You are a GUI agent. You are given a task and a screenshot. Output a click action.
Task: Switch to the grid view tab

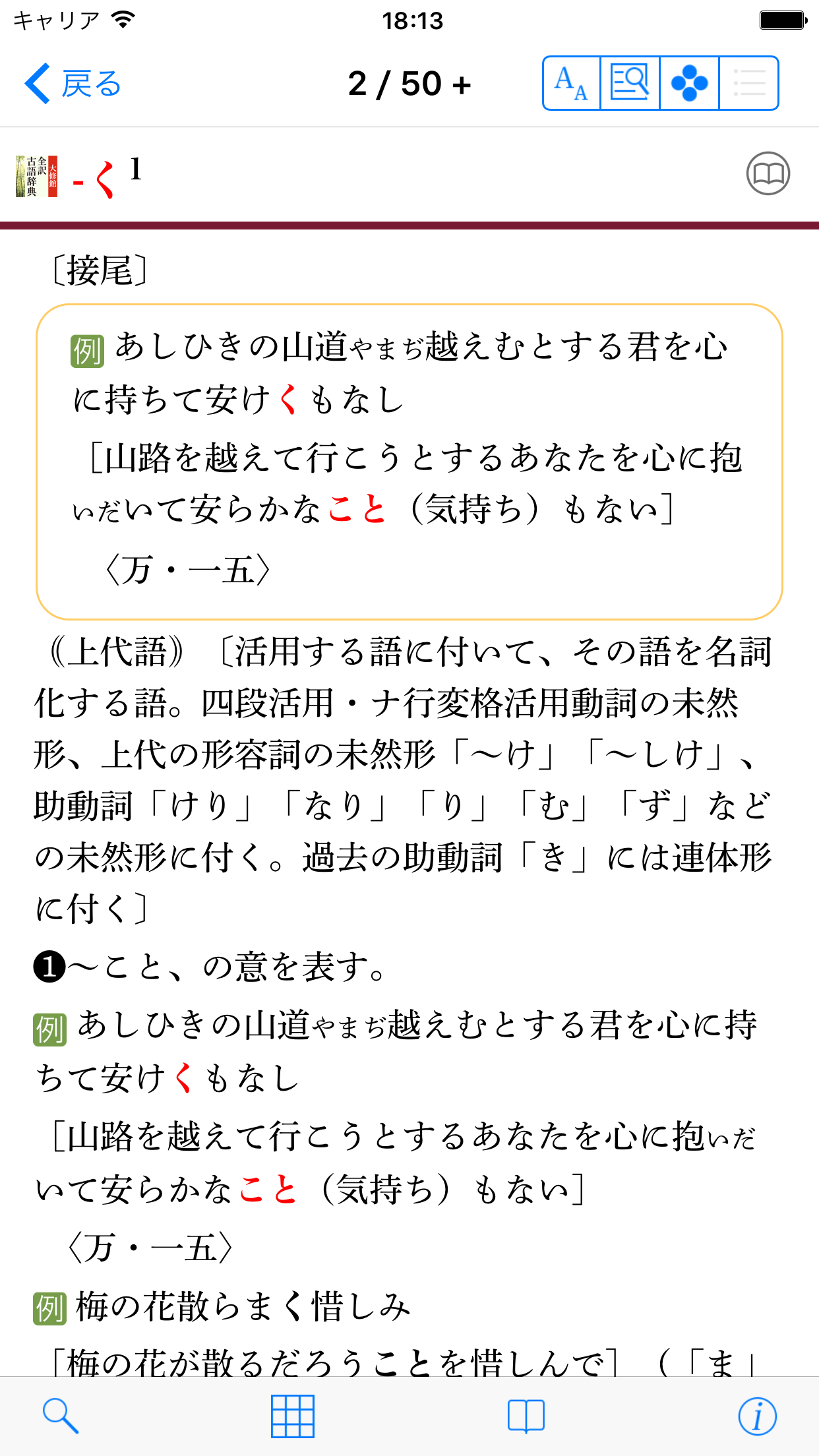(x=293, y=1416)
